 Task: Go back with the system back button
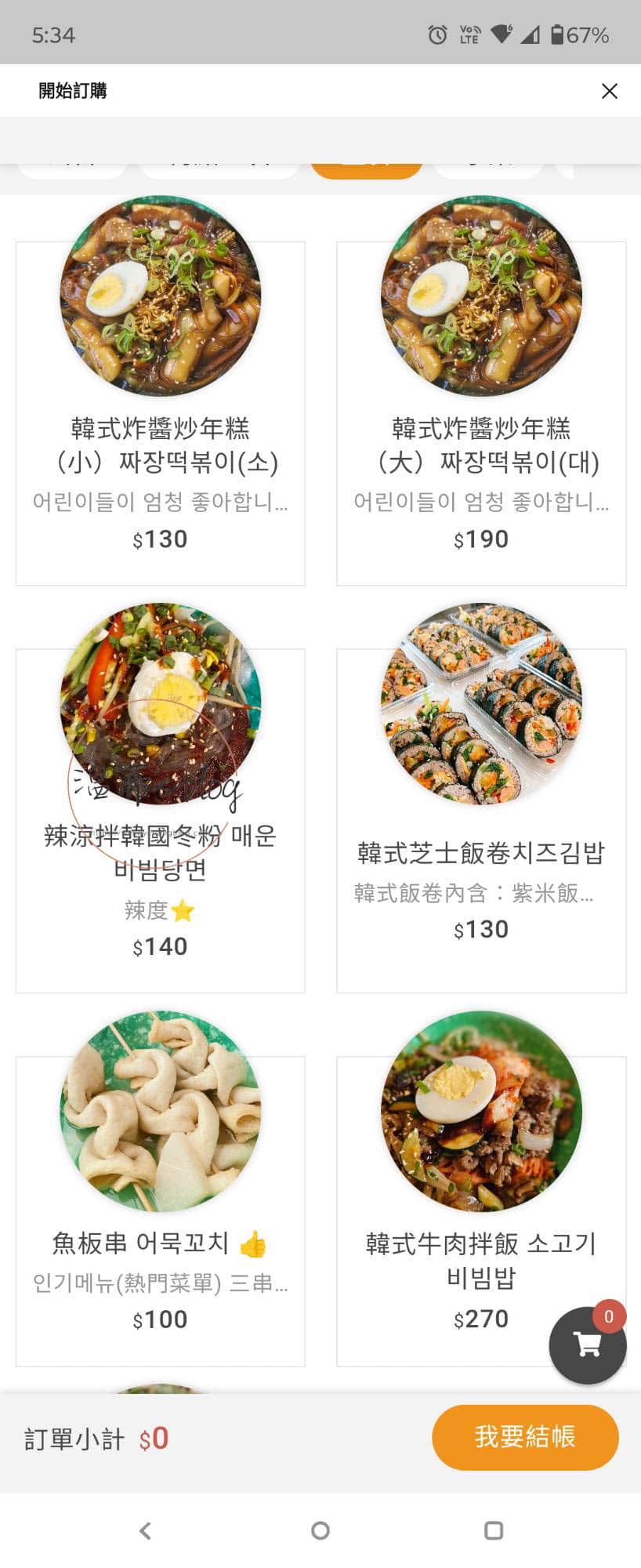click(145, 1530)
